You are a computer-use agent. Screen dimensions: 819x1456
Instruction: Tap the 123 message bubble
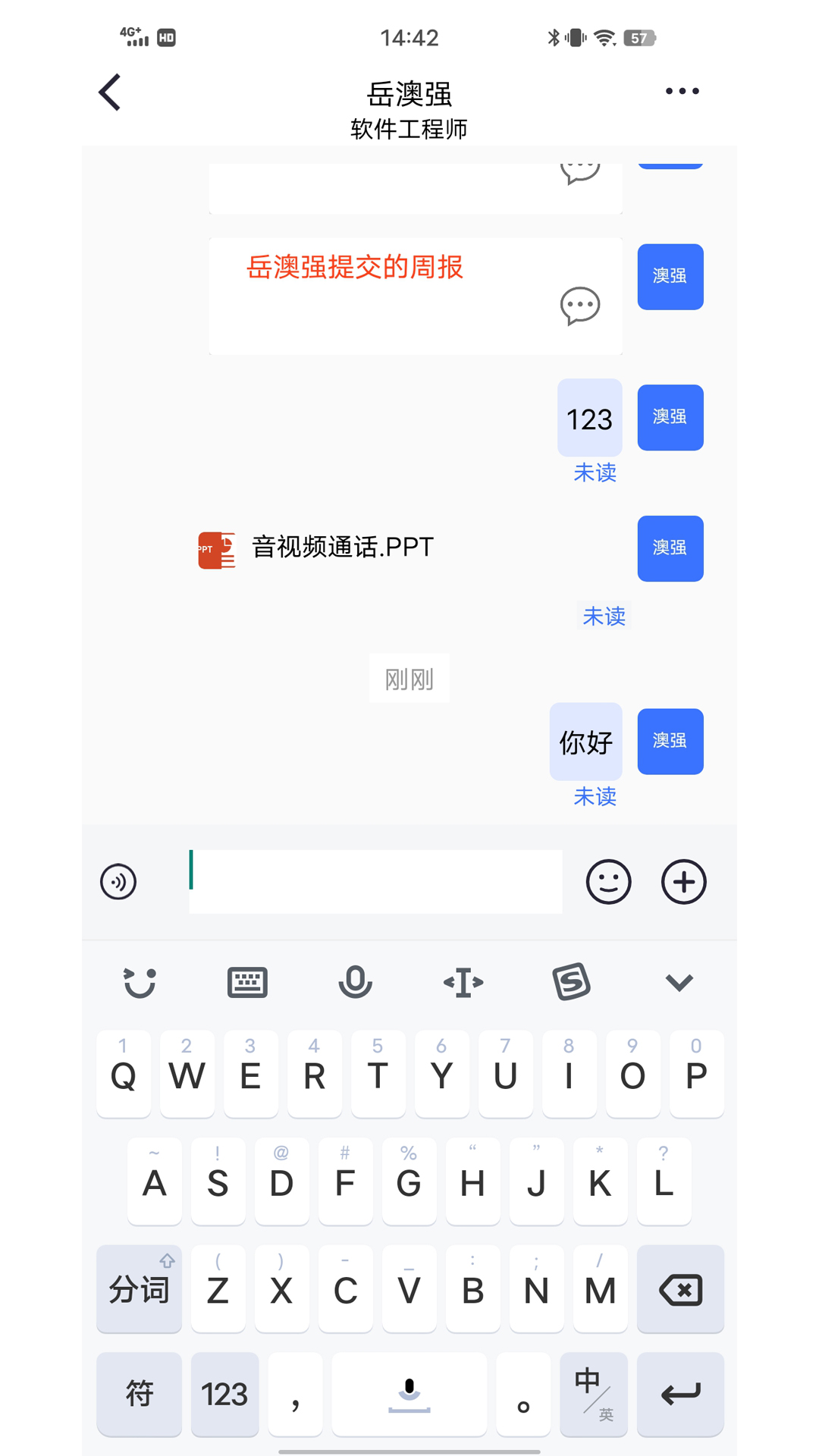pyautogui.click(x=589, y=419)
